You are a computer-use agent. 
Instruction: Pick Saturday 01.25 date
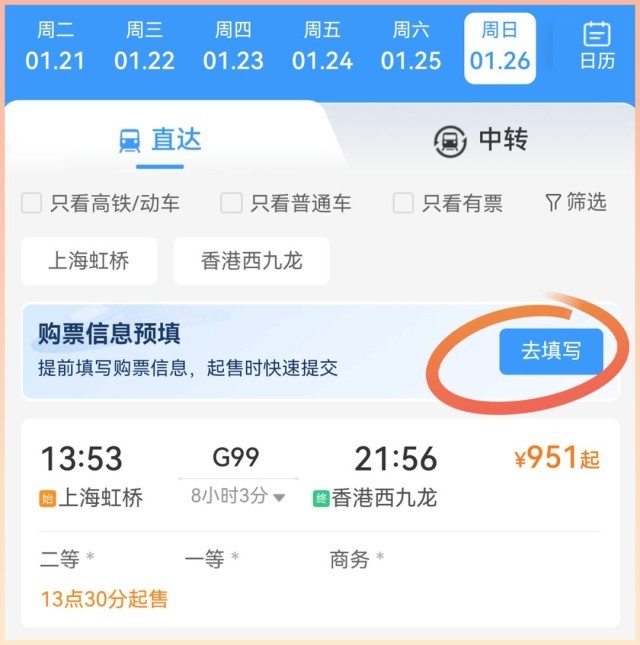[411, 47]
